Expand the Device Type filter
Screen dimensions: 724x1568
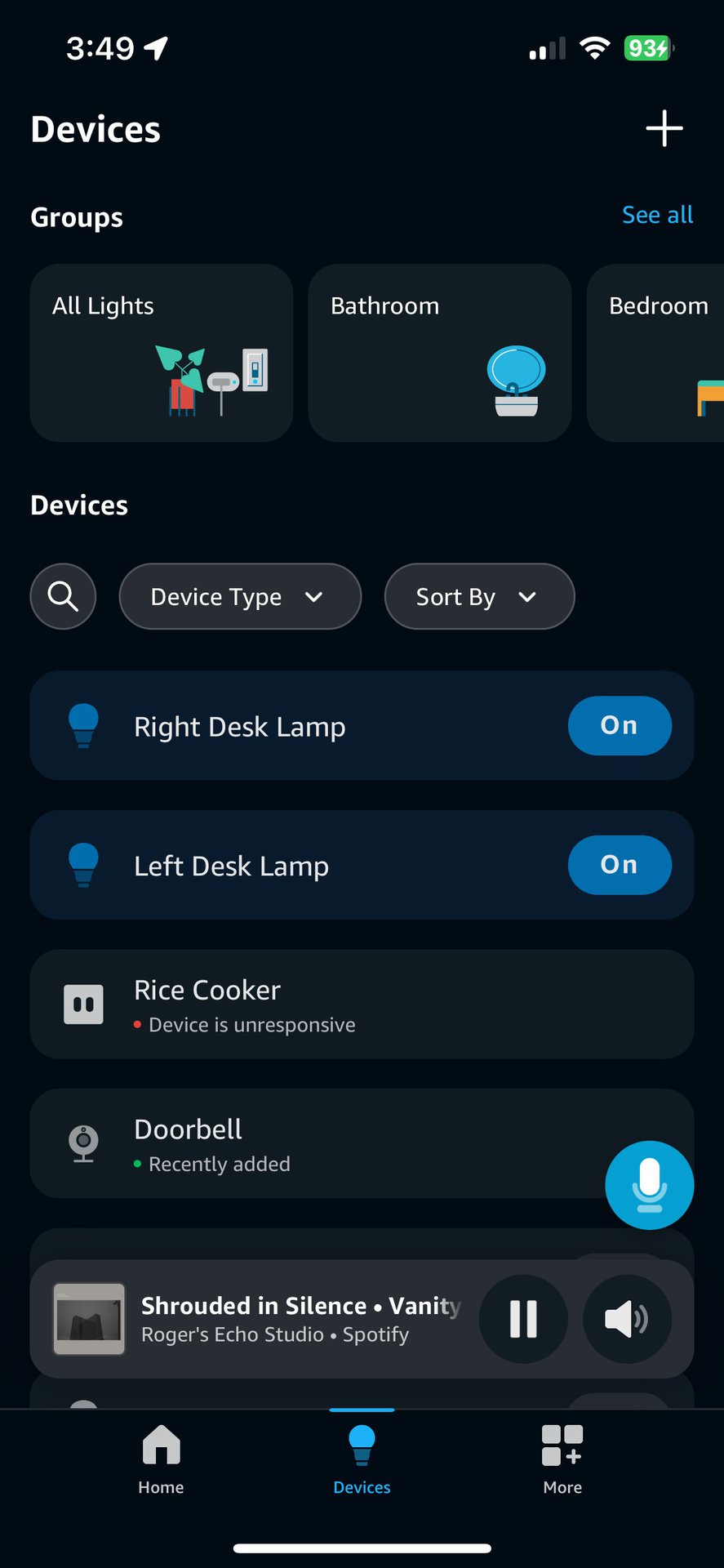(x=239, y=596)
